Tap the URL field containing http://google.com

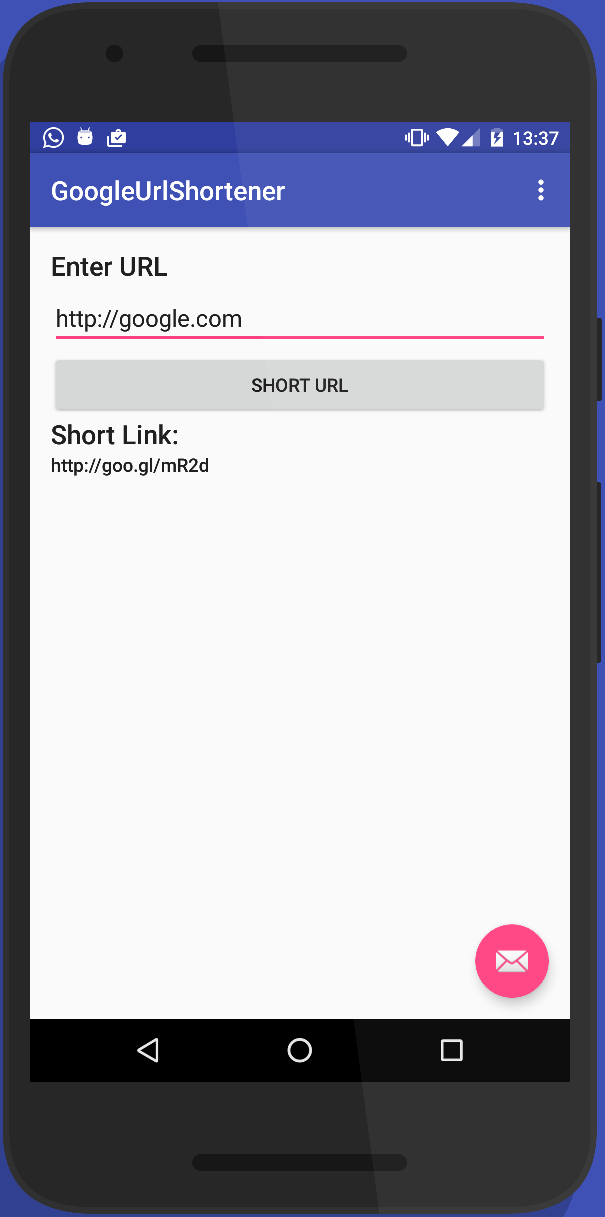coord(298,319)
